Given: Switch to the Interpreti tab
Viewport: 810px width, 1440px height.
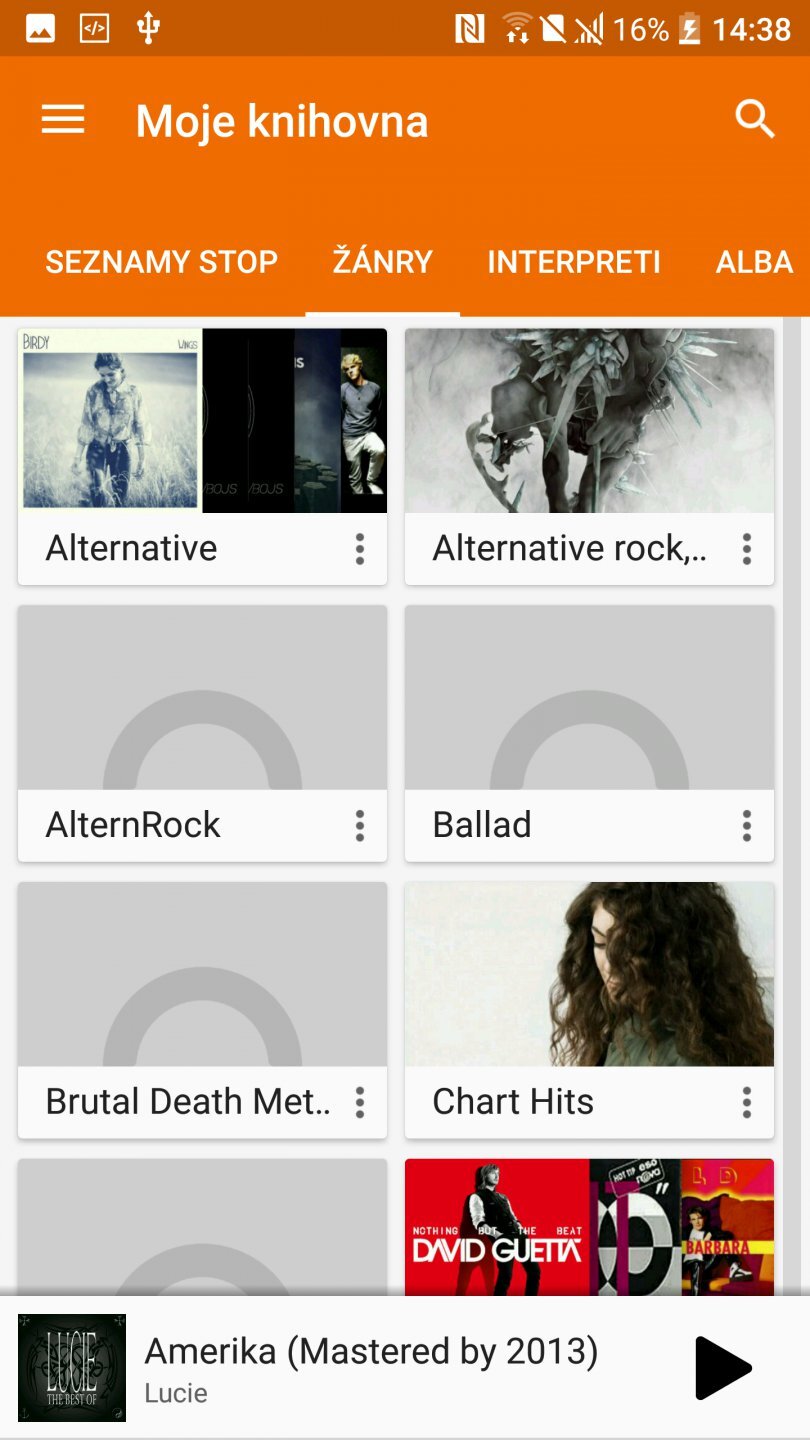Looking at the screenshot, I should [573, 262].
